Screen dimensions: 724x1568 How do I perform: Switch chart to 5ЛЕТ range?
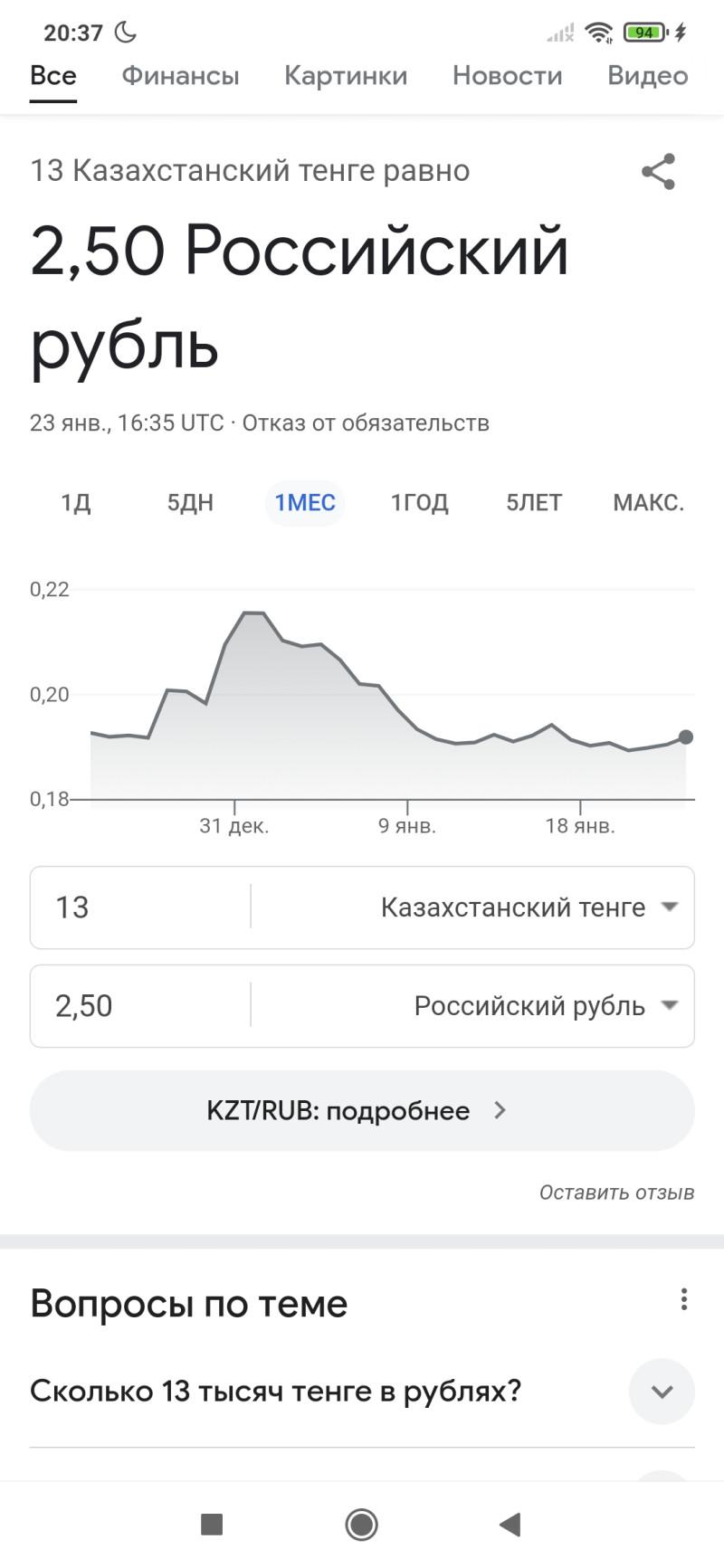pyautogui.click(x=534, y=502)
